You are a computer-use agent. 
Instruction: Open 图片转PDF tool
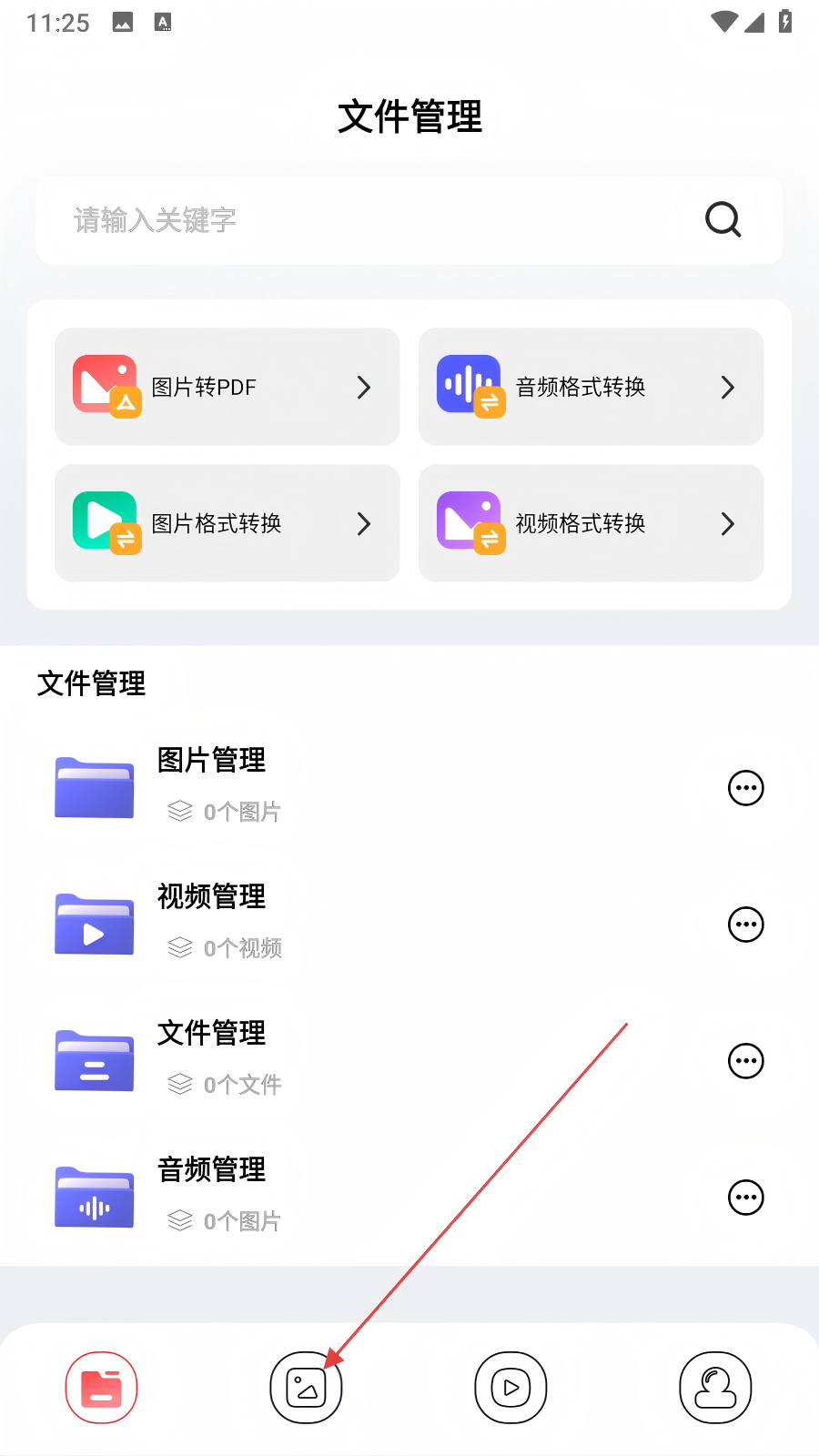pos(227,387)
